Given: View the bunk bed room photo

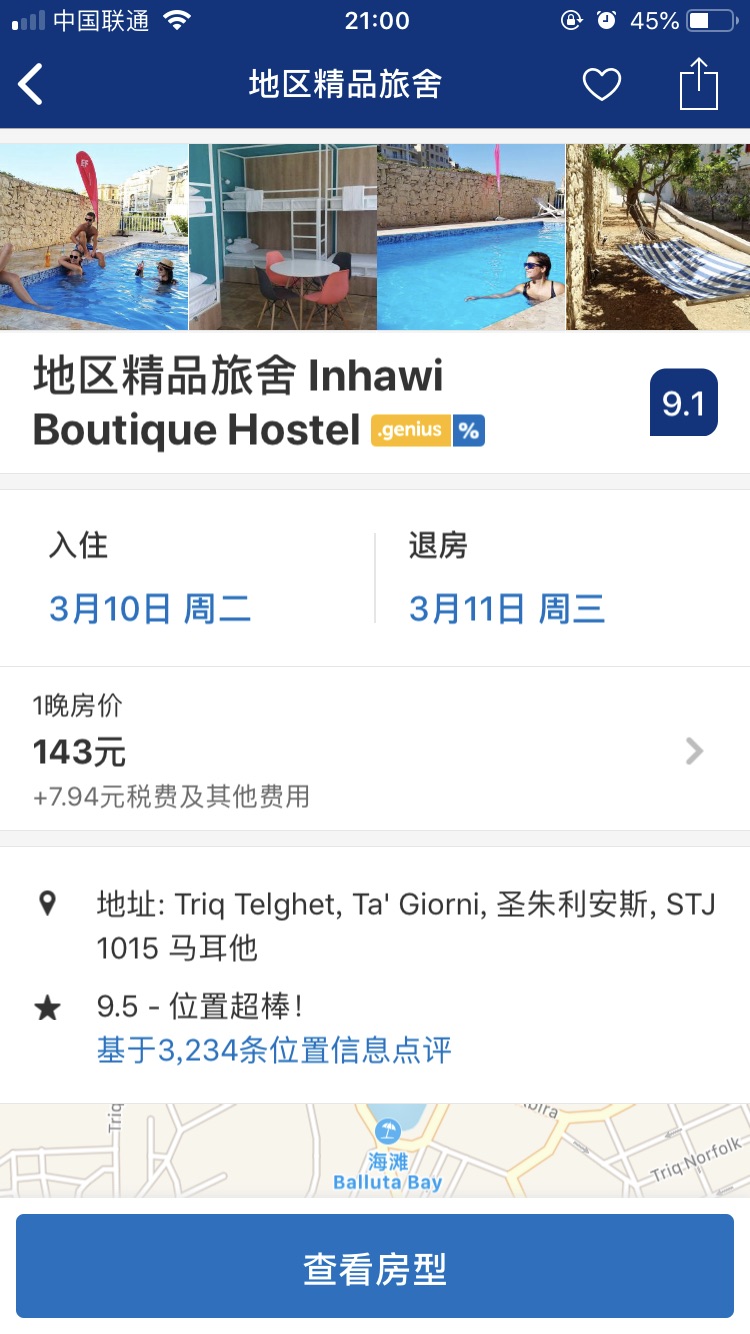Looking at the screenshot, I should pos(282,237).
